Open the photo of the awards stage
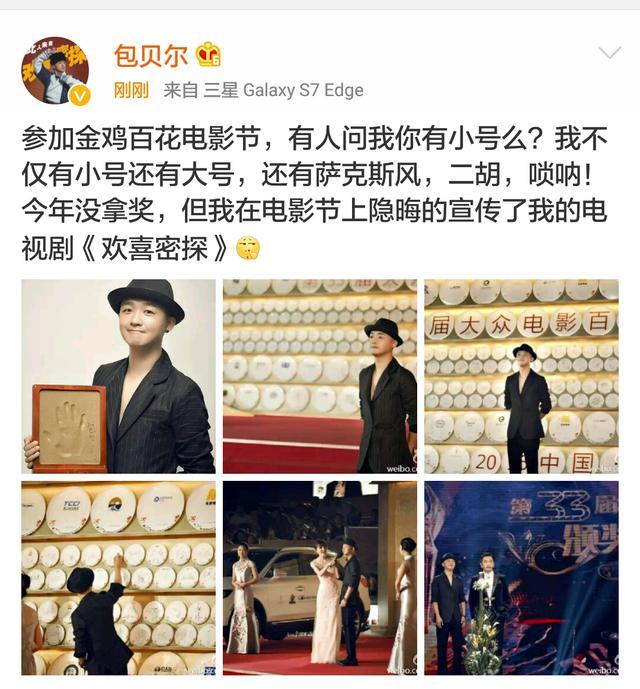This screenshot has height=689, width=640. (521, 578)
